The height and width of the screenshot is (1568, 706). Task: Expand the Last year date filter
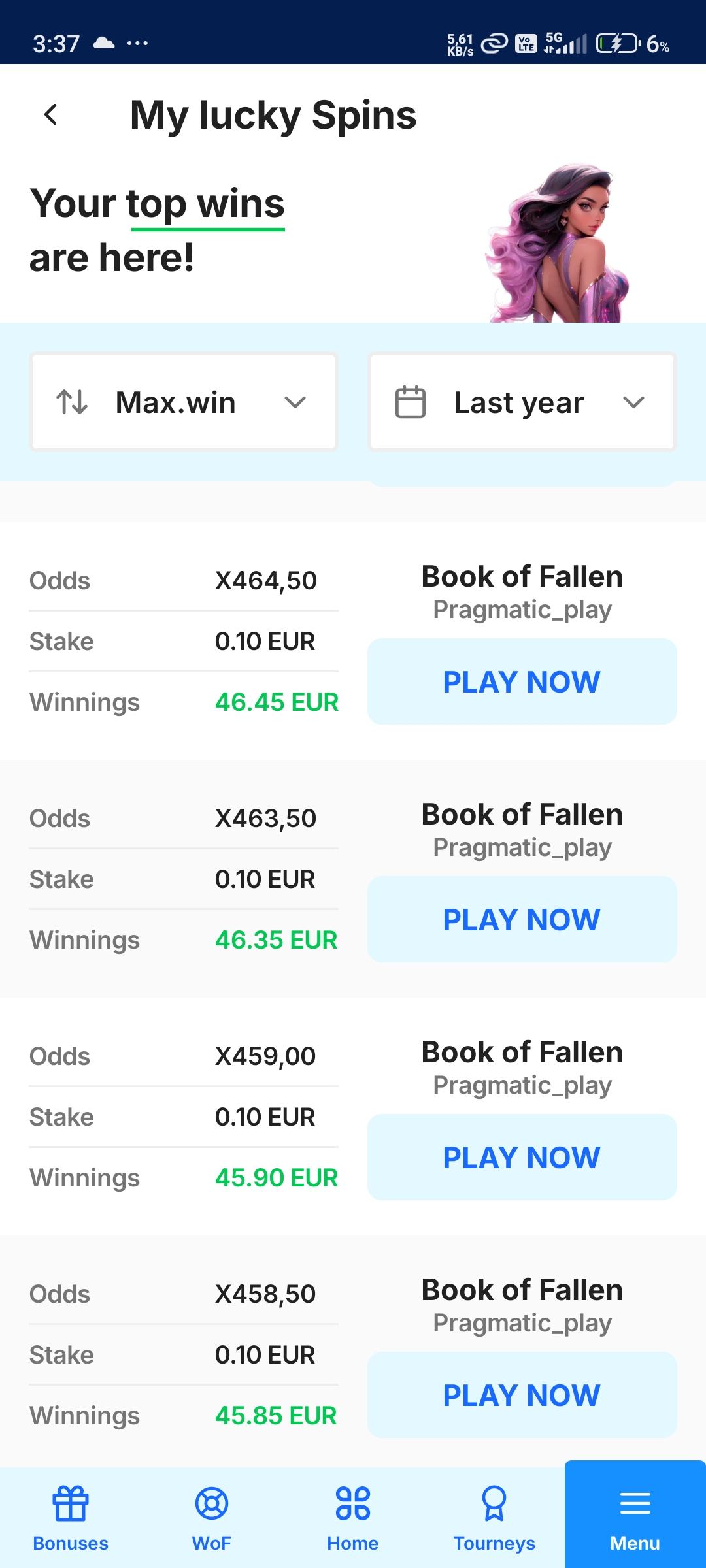tap(522, 402)
